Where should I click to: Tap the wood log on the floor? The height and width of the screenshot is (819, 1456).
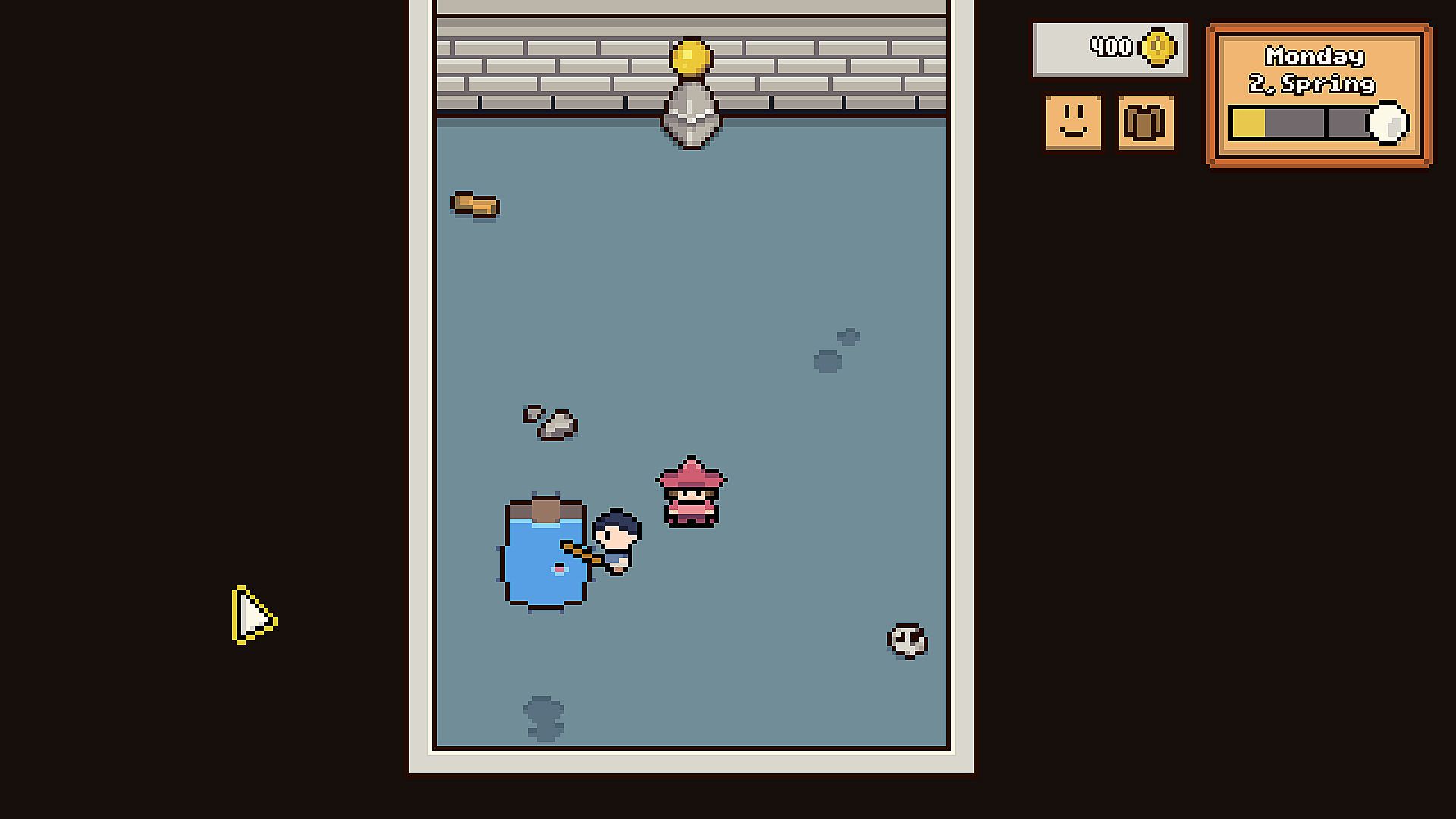(475, 205)
